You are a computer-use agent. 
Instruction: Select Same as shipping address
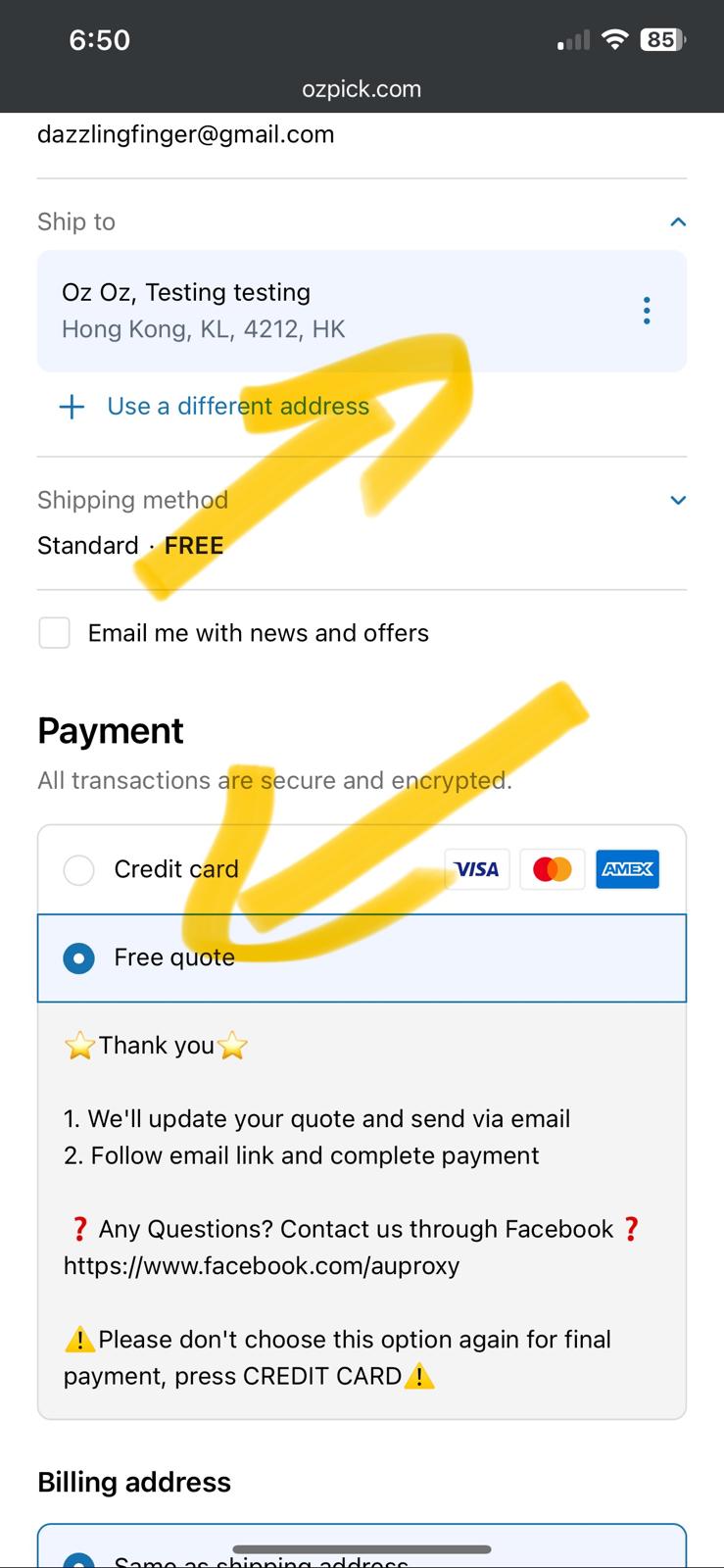(79, 1558)
